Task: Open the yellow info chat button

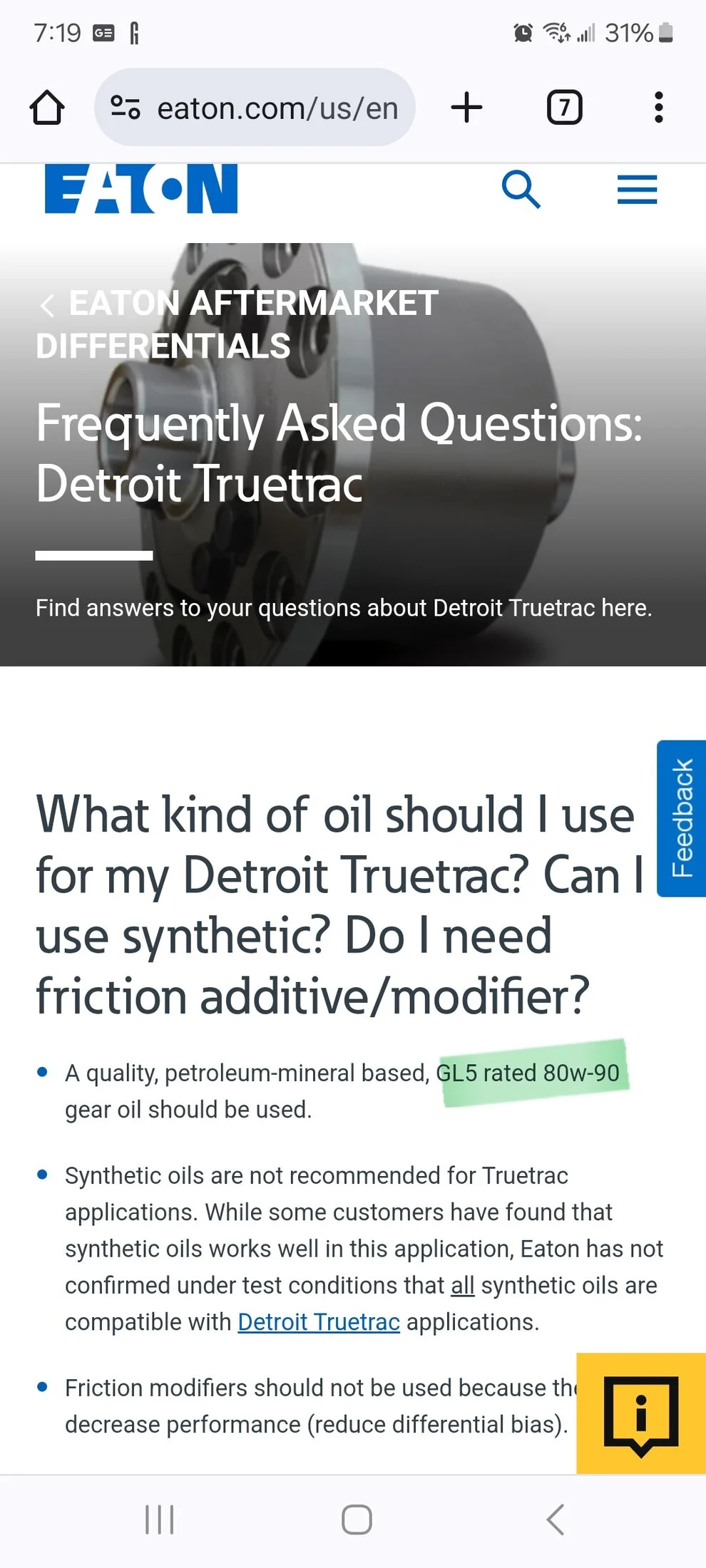Action: tap(641, 1413)
